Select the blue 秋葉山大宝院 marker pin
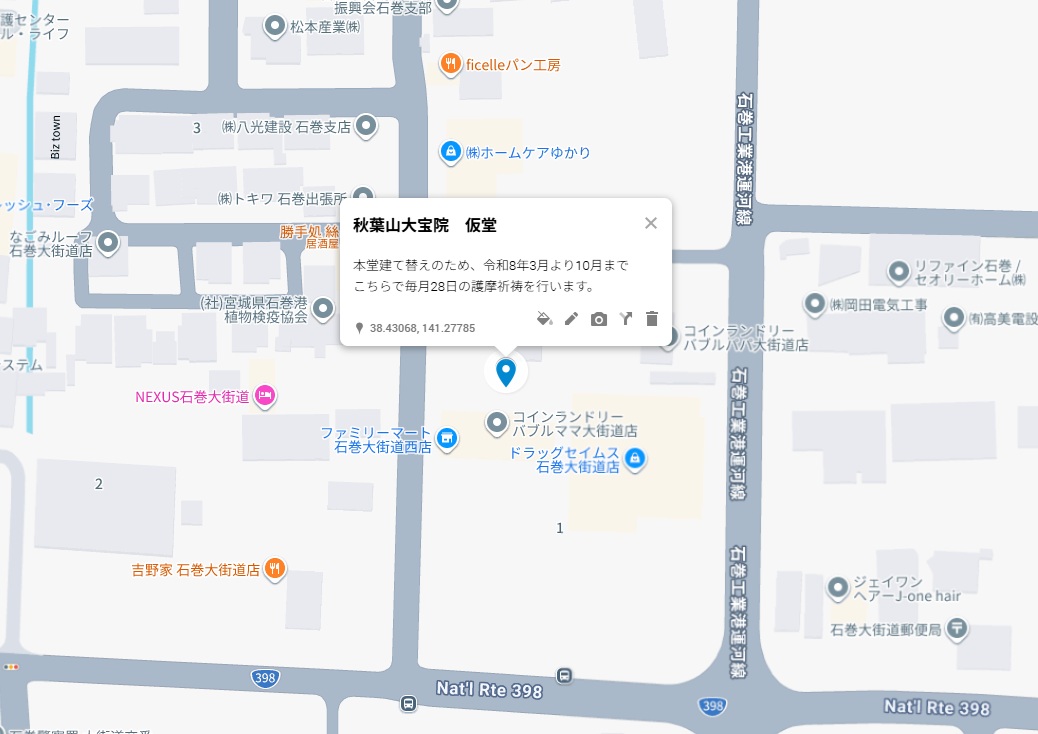1038x734 pixels. point(506,372)
